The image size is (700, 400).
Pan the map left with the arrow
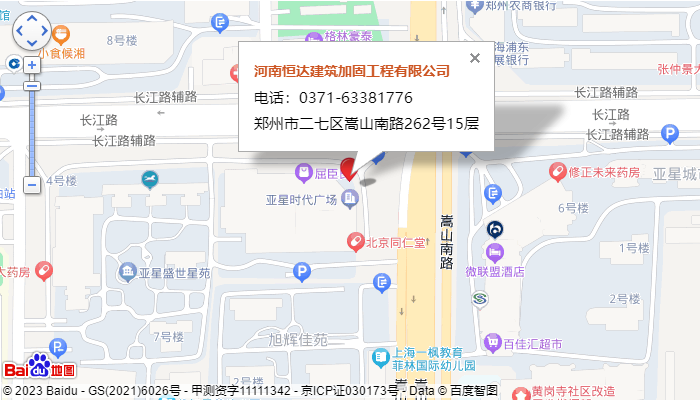[19, 32]
